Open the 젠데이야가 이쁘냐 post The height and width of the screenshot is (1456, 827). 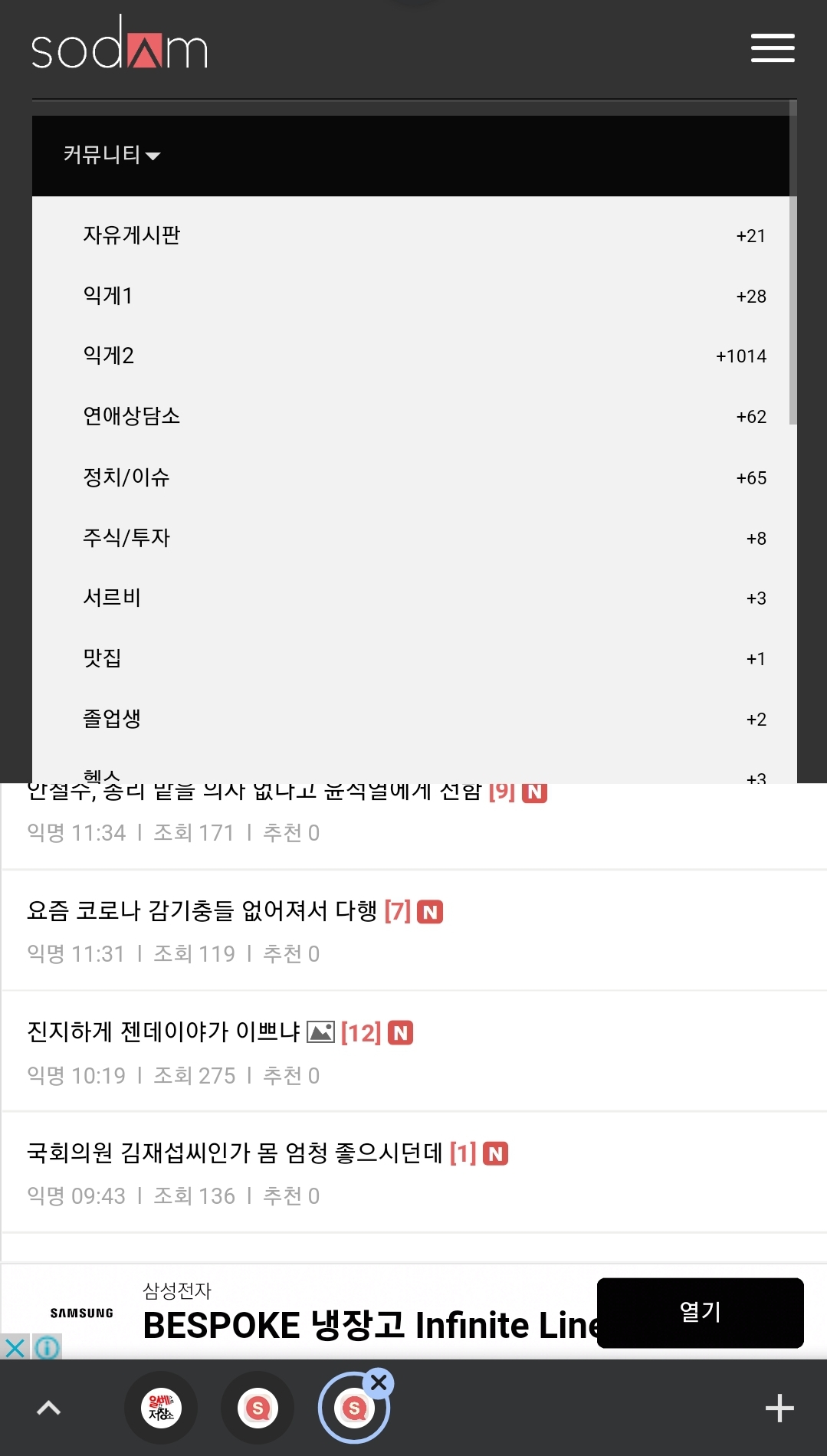(x=162, y=1032)
